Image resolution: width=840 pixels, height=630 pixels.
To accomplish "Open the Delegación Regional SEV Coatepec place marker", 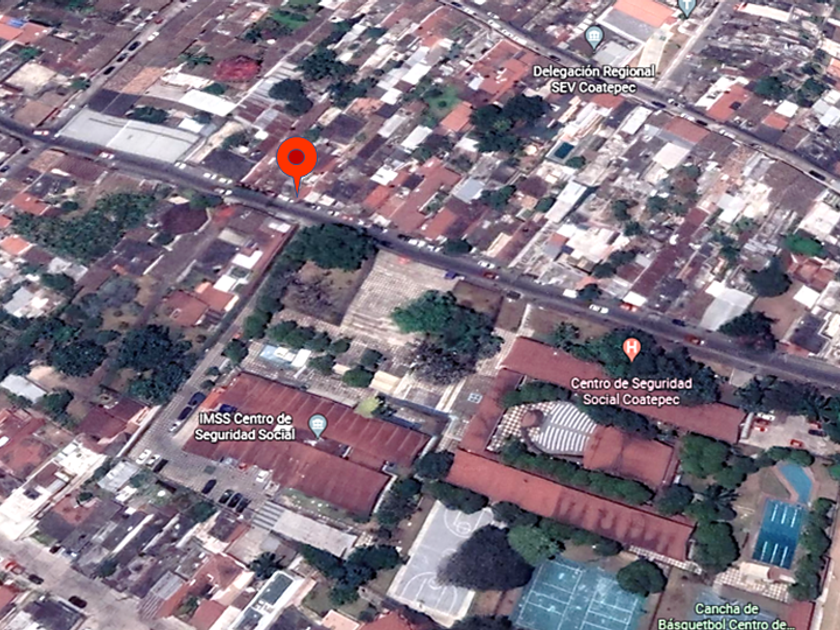I will (x=594, y=38).
